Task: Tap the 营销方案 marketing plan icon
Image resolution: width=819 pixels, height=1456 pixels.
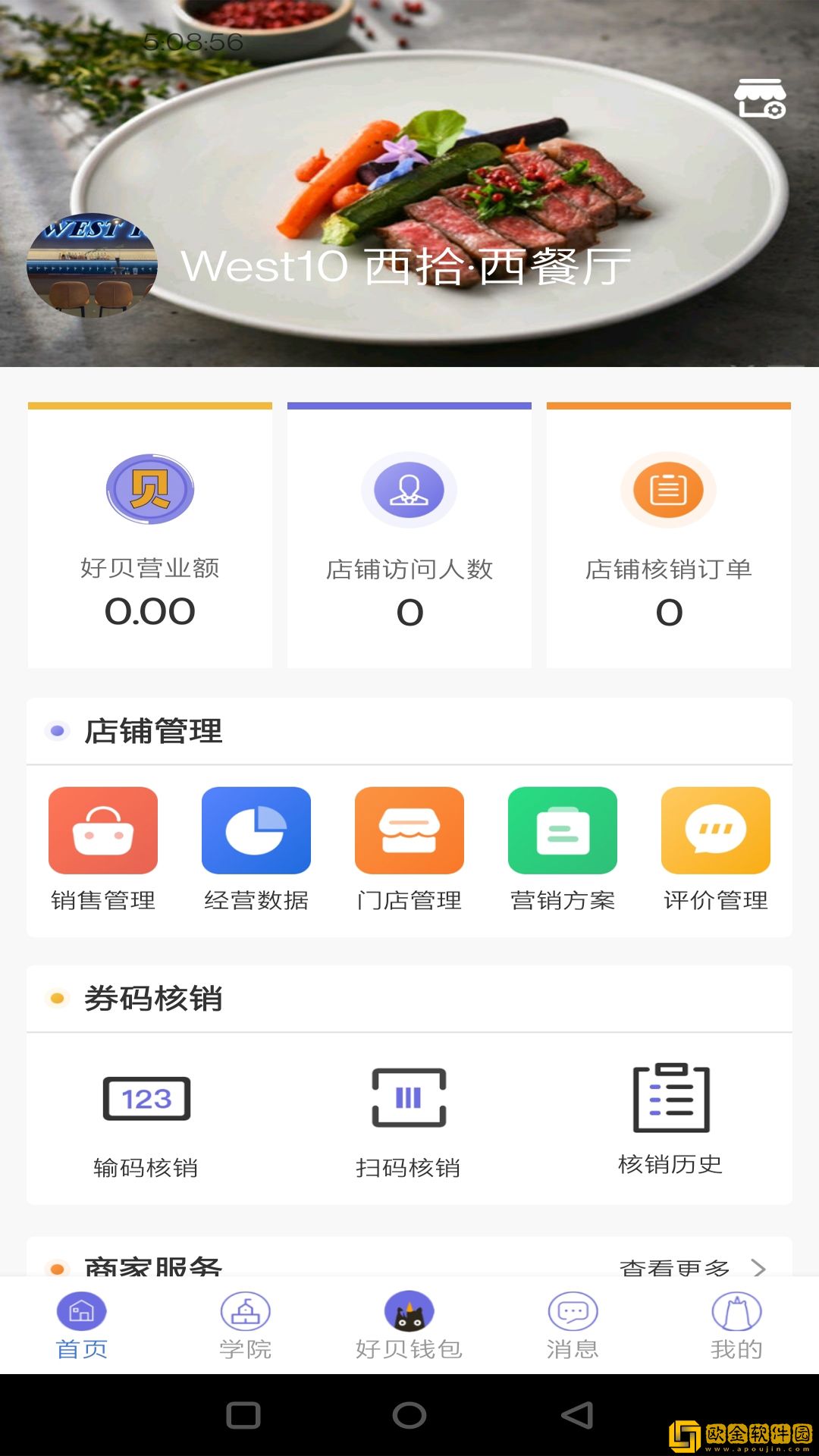Action: pos(563,830)
